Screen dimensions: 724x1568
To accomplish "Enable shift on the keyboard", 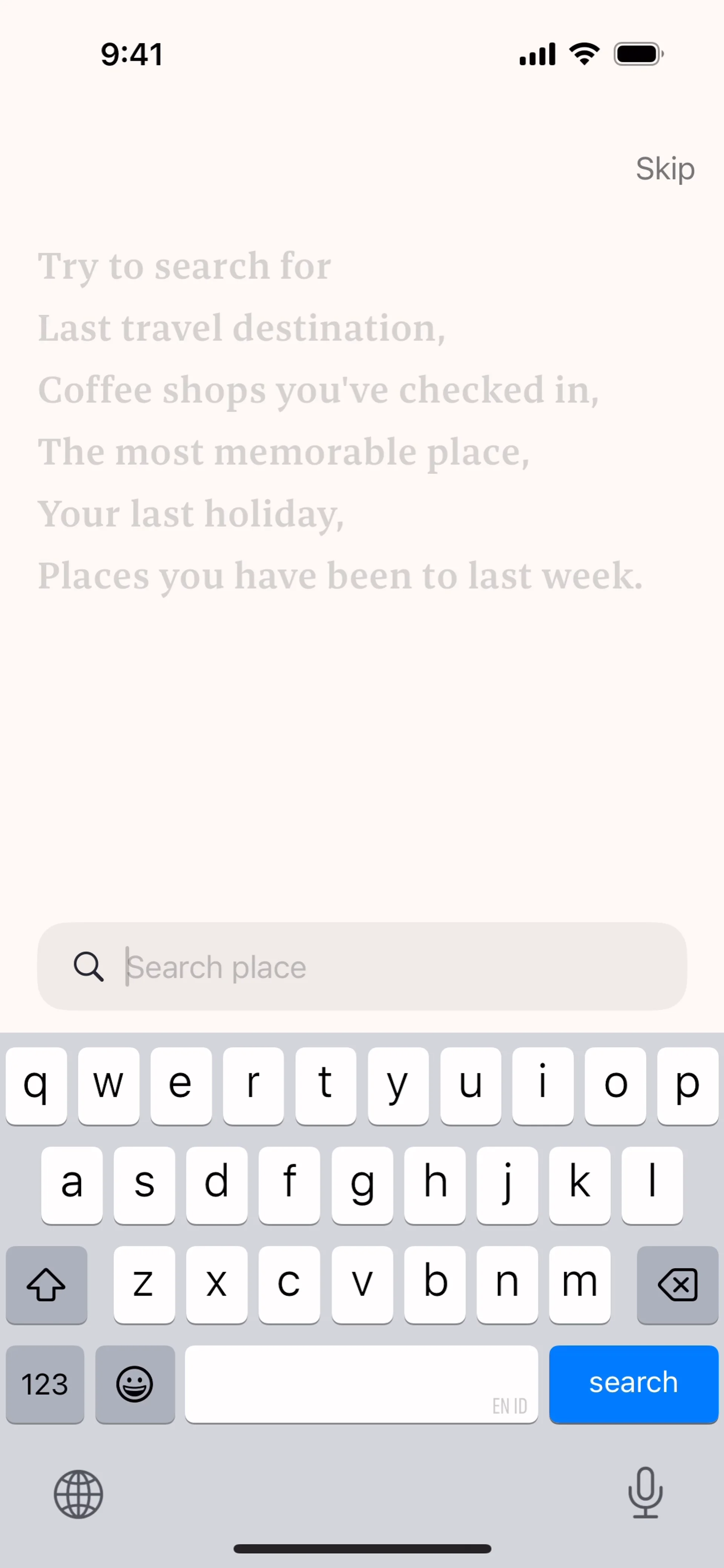I will point(46,1284).
